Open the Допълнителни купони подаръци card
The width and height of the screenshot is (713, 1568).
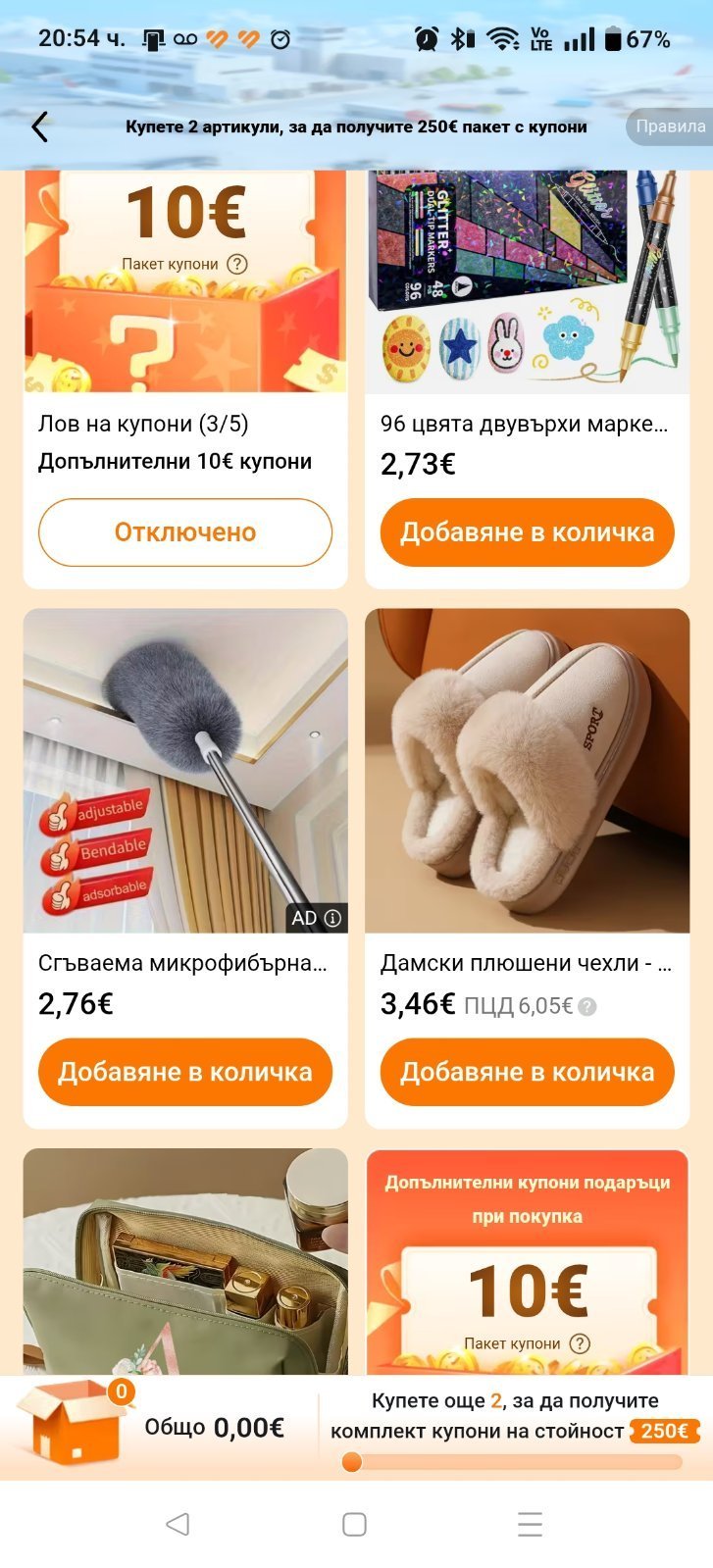(527, 1265)
